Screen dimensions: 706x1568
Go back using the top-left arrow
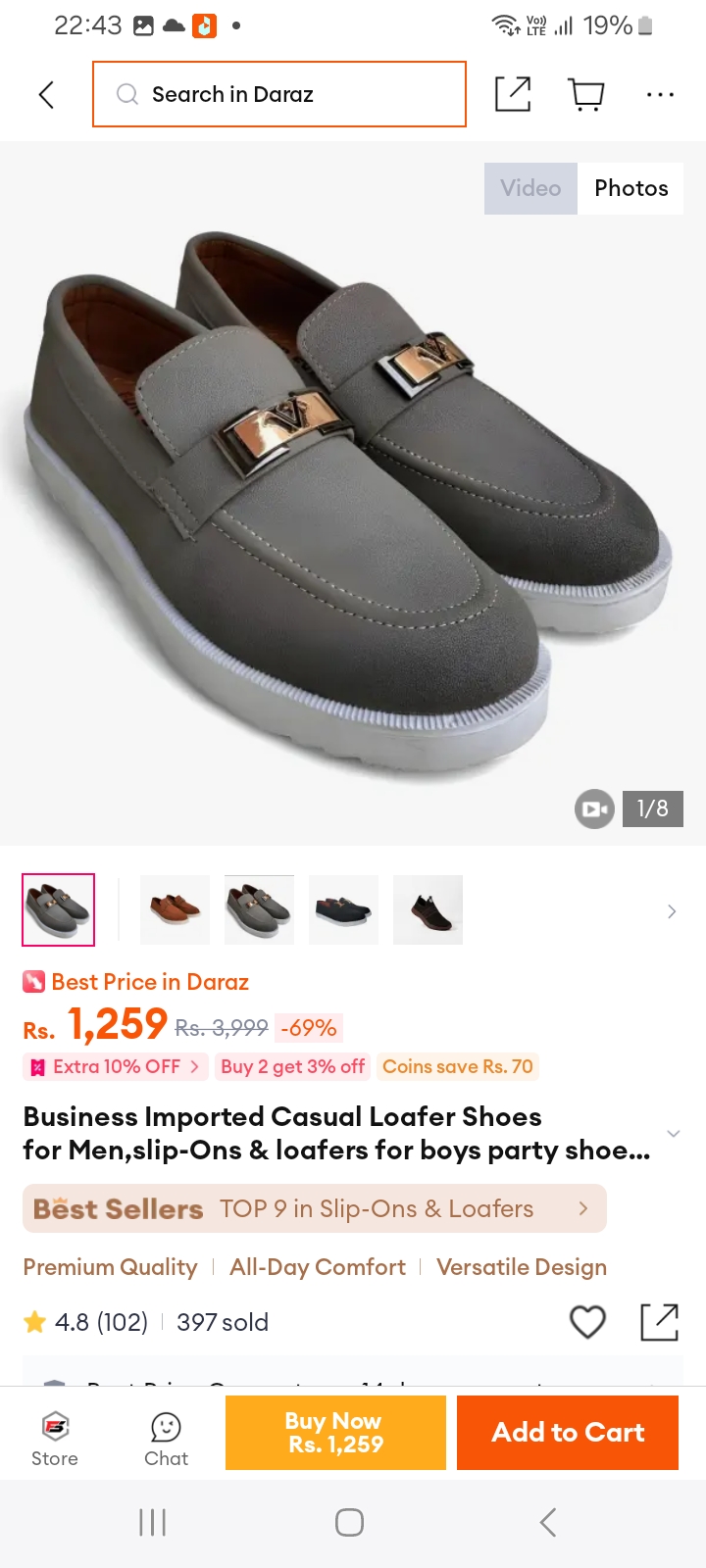pos(46,94)
